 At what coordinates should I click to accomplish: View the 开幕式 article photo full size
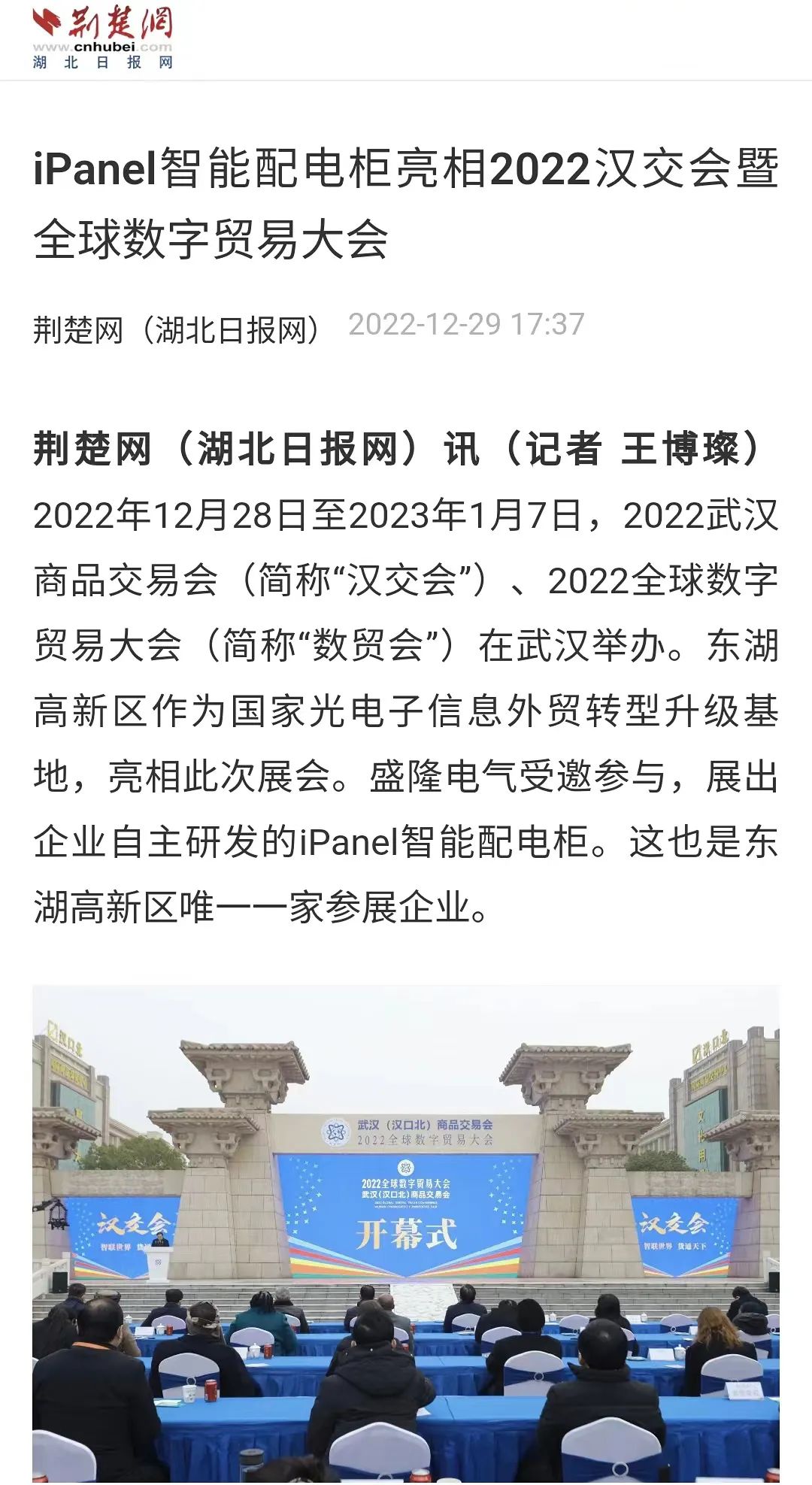[406, 1233]
